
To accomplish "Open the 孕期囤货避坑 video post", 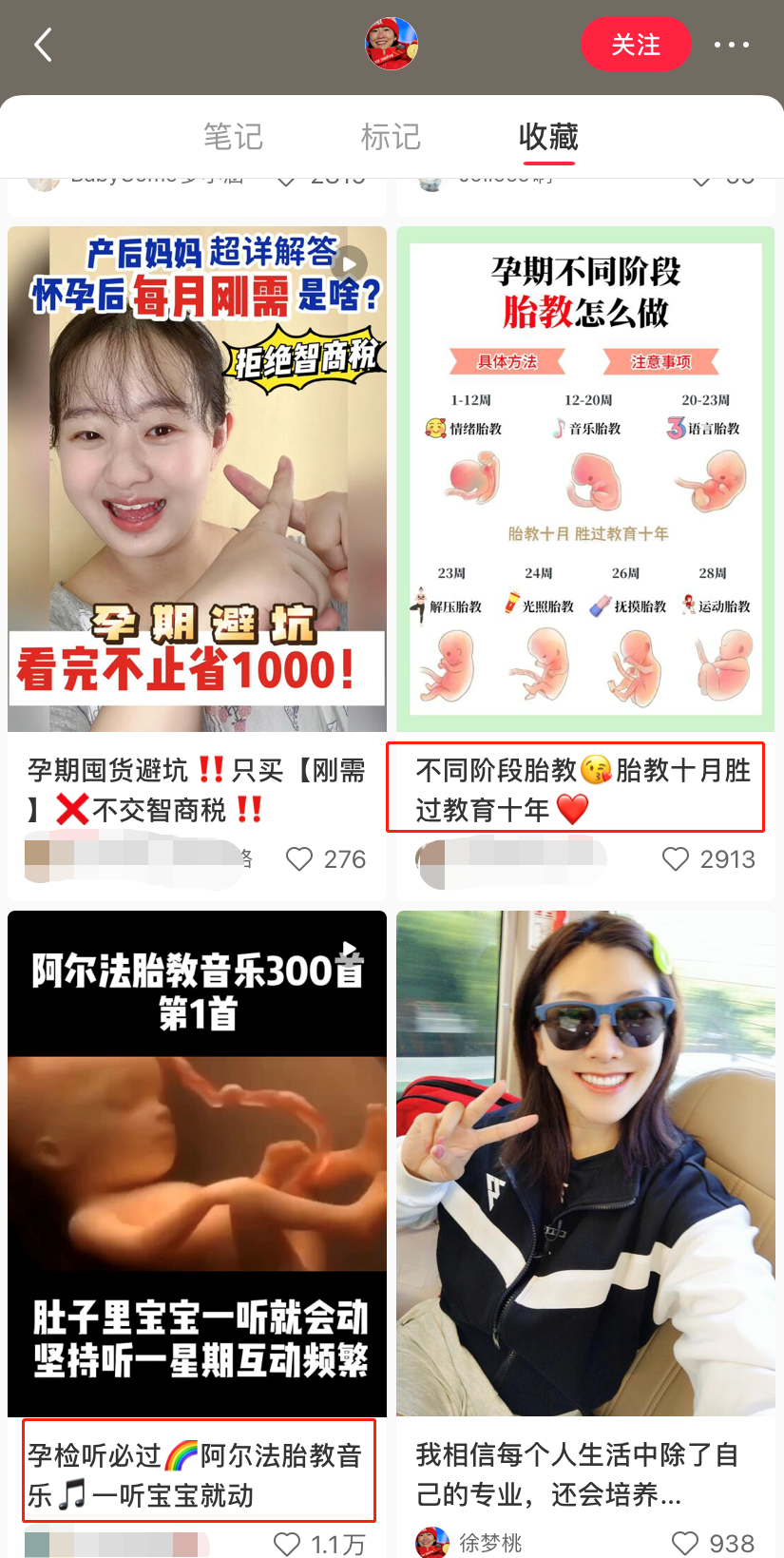I will click(x=197, y=479).
